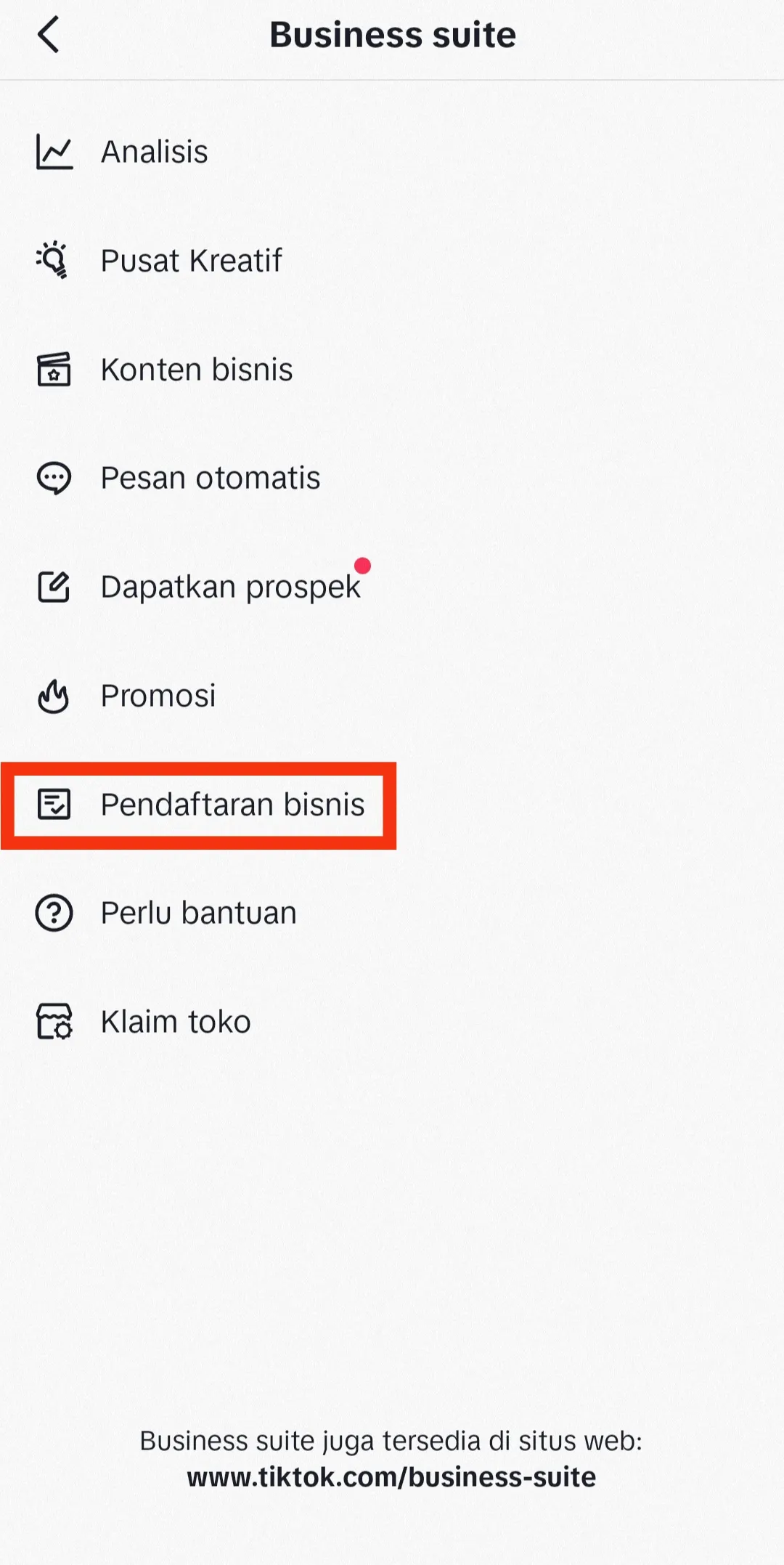Go back from Business suite
This screenshot has width=784, height=1565.
pyautogui.click(x=49, y=35)
